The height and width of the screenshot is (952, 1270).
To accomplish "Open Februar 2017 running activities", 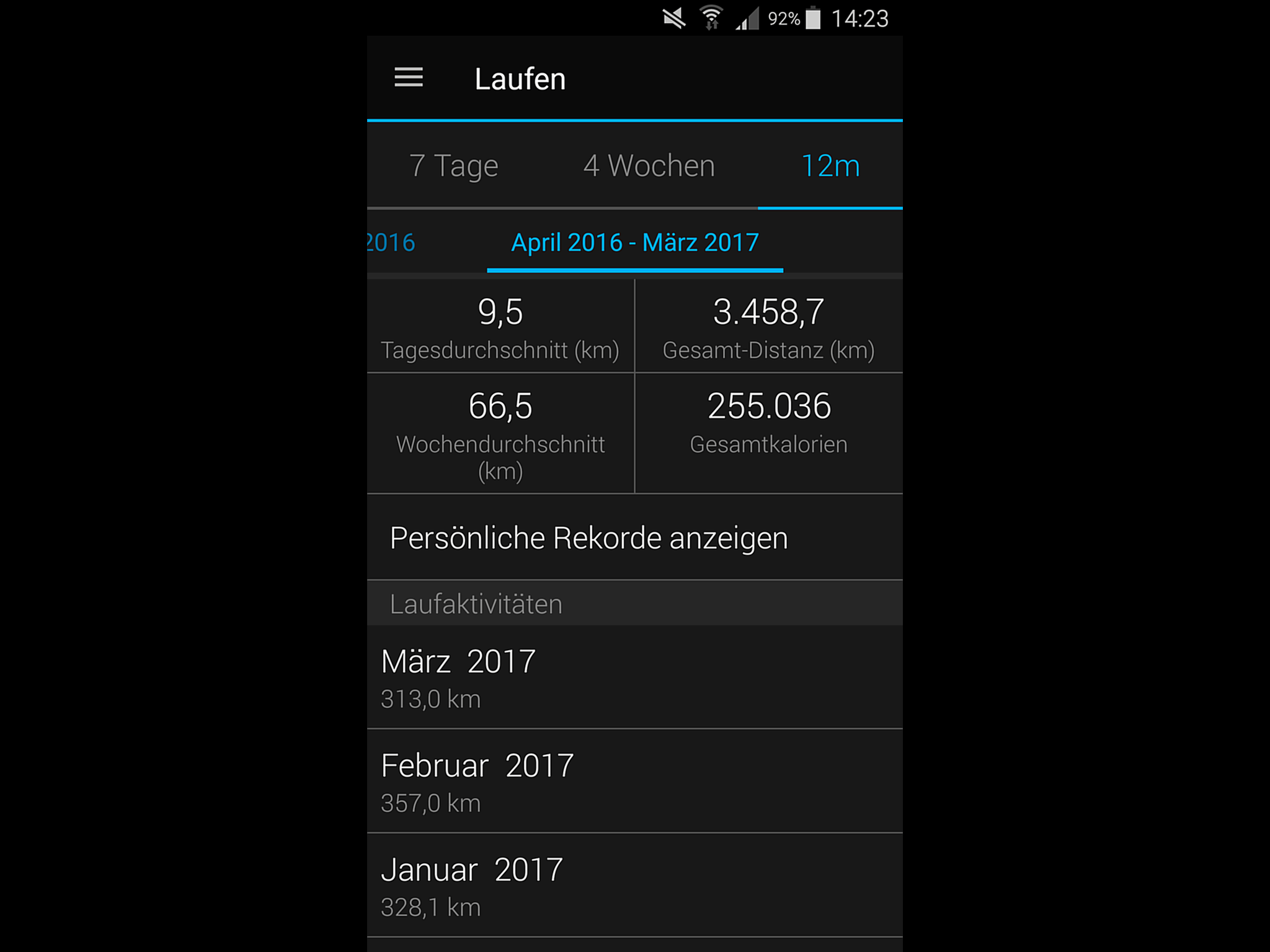I will 634,782.
